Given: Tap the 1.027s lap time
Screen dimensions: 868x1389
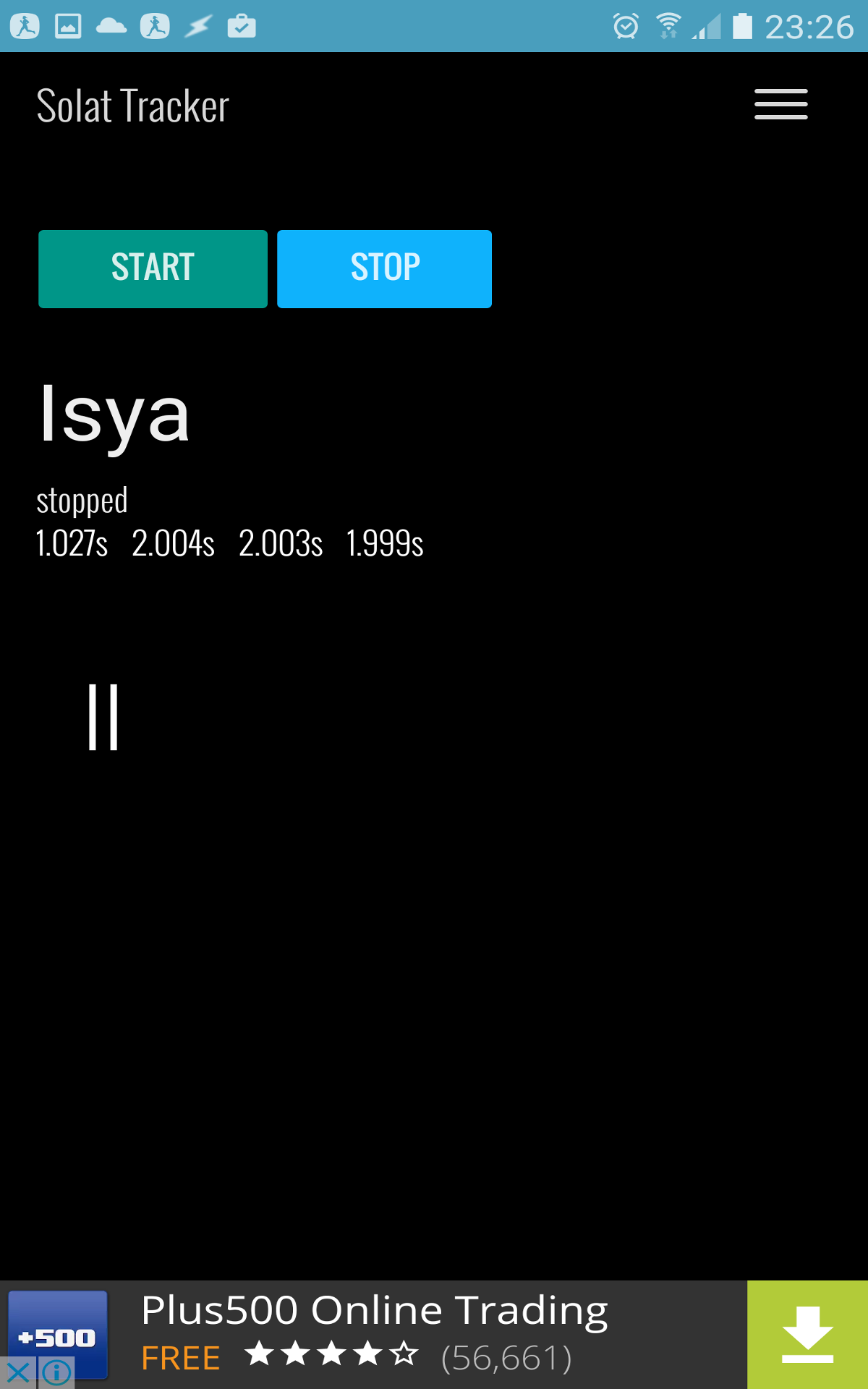Looking at the screenshot, I should pyautogui.click(x=72, y=543).
